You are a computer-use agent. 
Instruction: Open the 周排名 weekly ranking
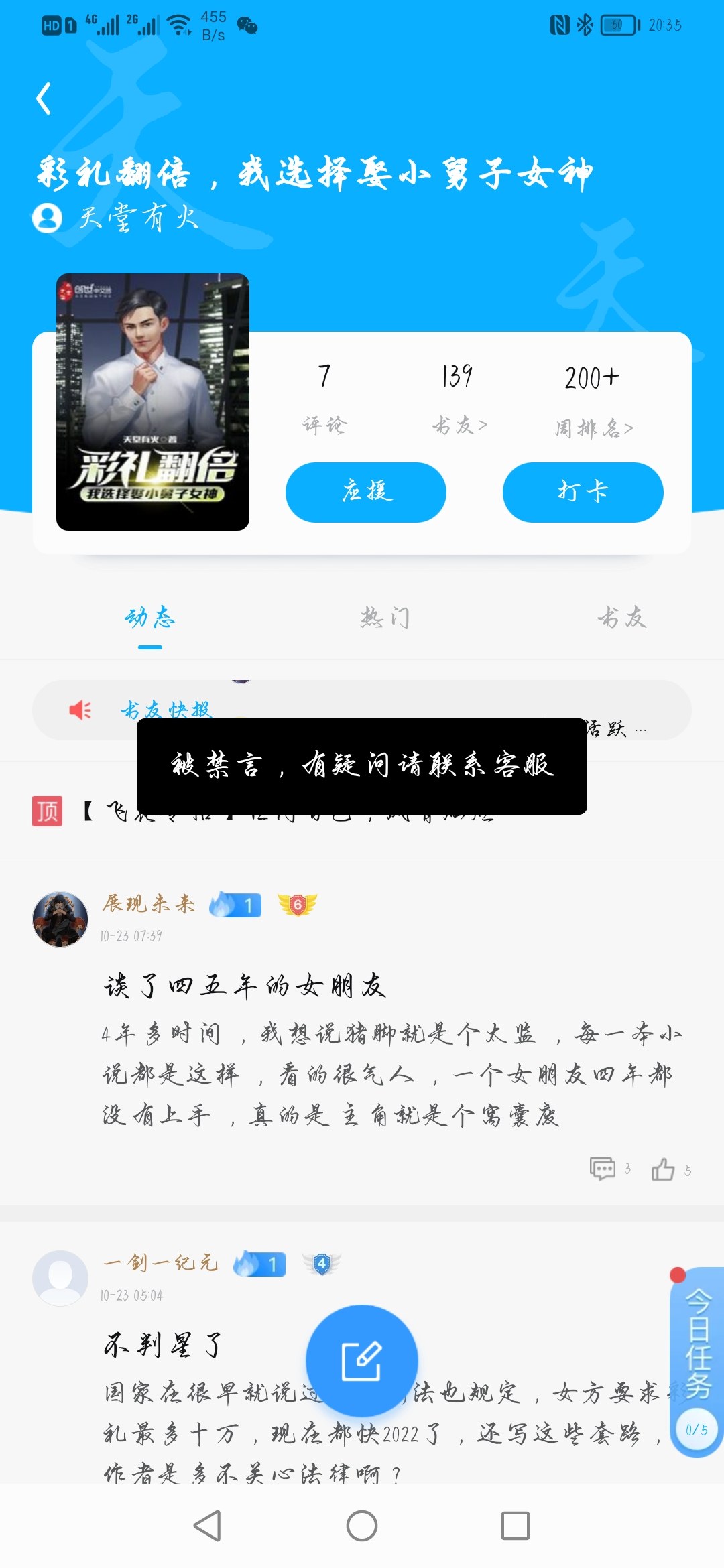point(593,400)
